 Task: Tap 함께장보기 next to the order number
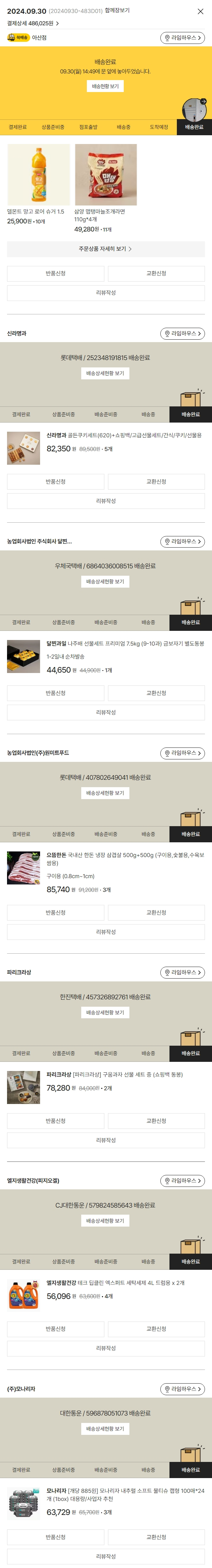pos(117,10)
